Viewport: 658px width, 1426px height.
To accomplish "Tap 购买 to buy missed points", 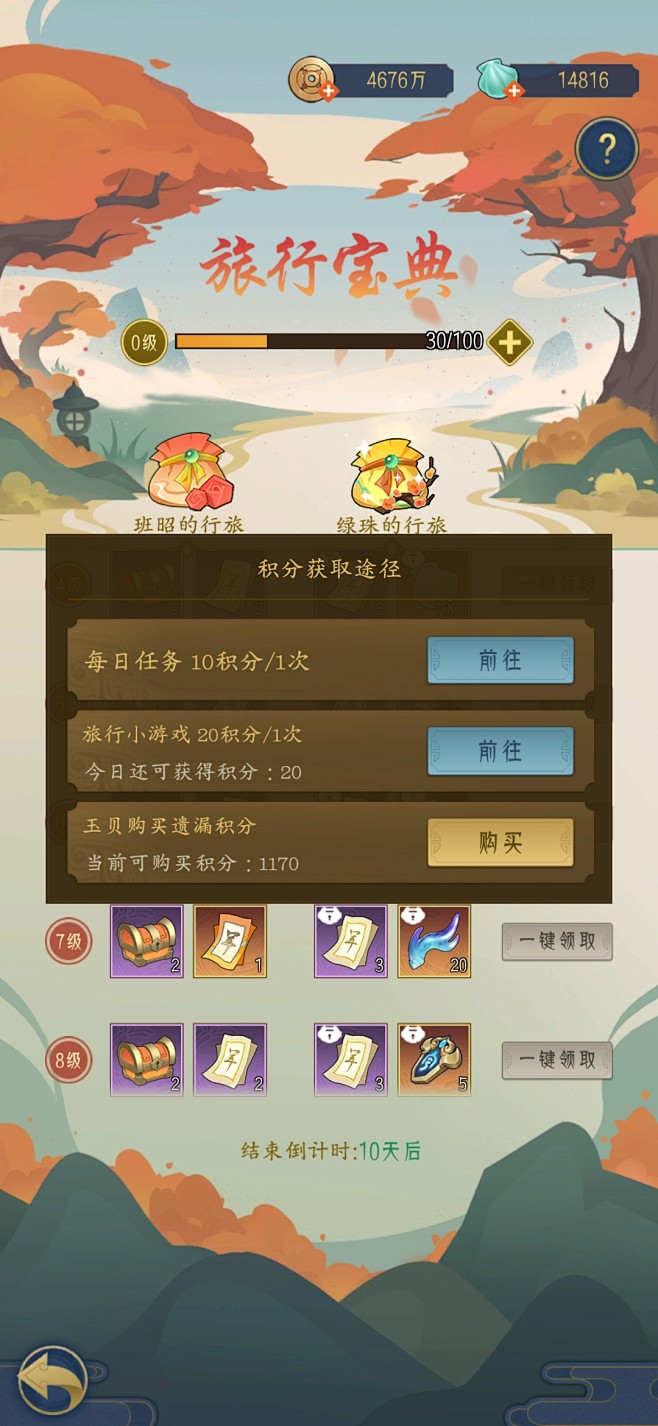I will tap(500, 842).
